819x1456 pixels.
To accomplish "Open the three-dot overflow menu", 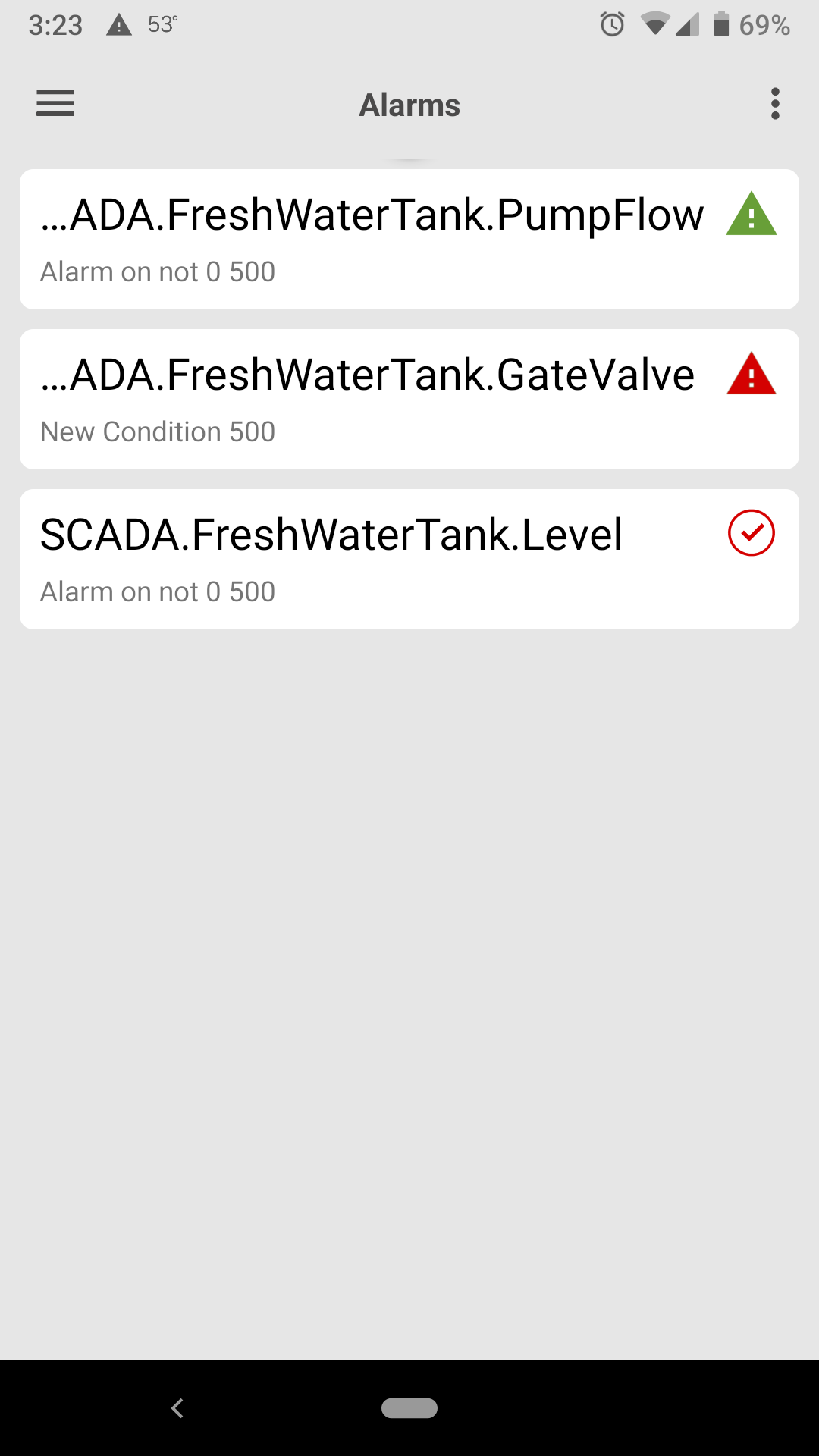I will click(775, 104).
